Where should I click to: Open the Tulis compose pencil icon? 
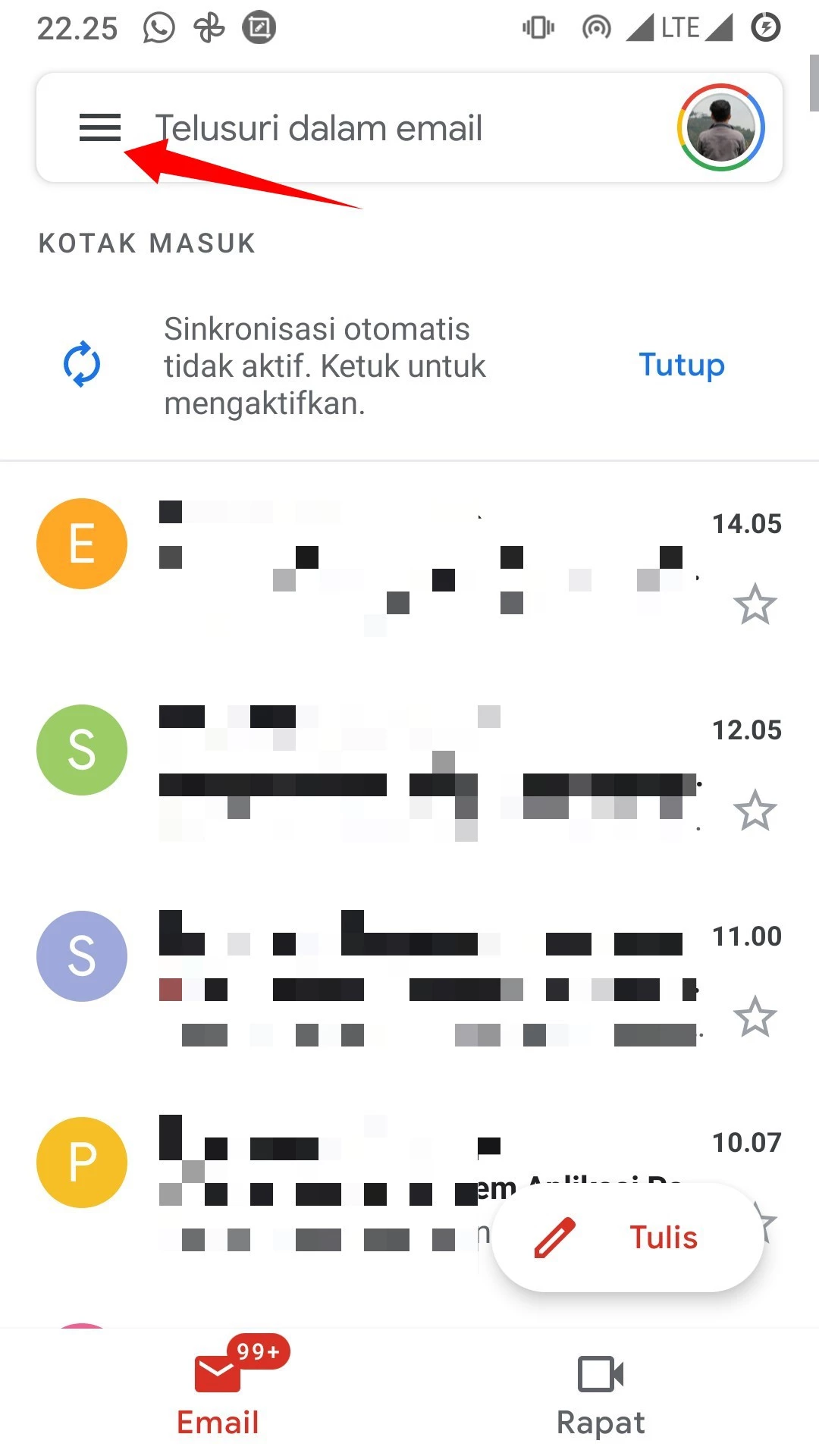554,1236
